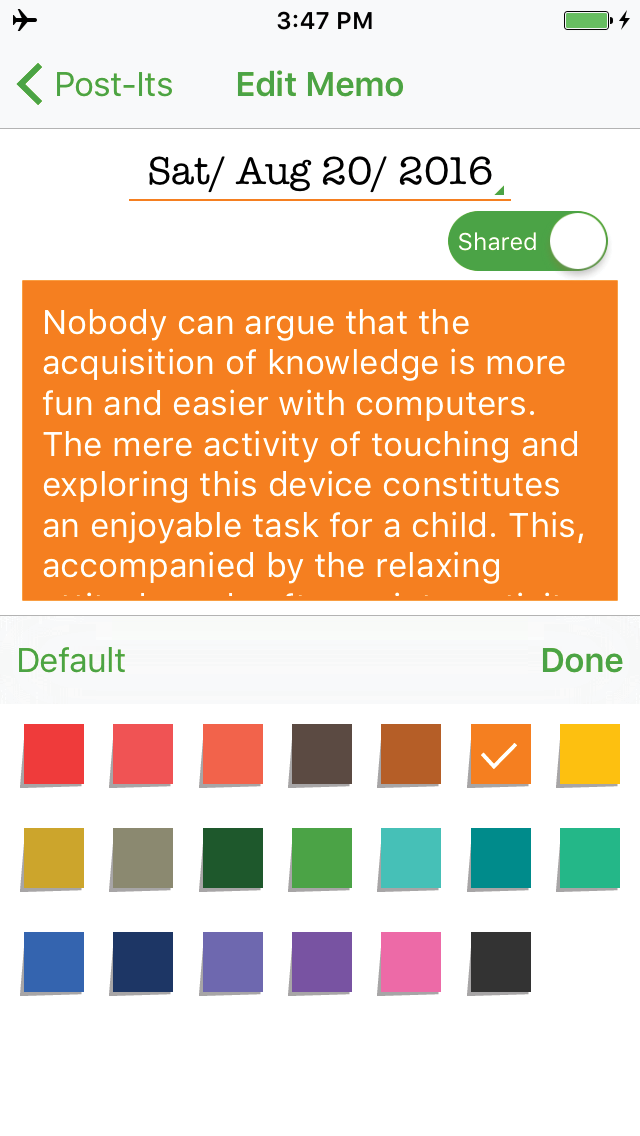Choose the dark brown color swatch

322,755
